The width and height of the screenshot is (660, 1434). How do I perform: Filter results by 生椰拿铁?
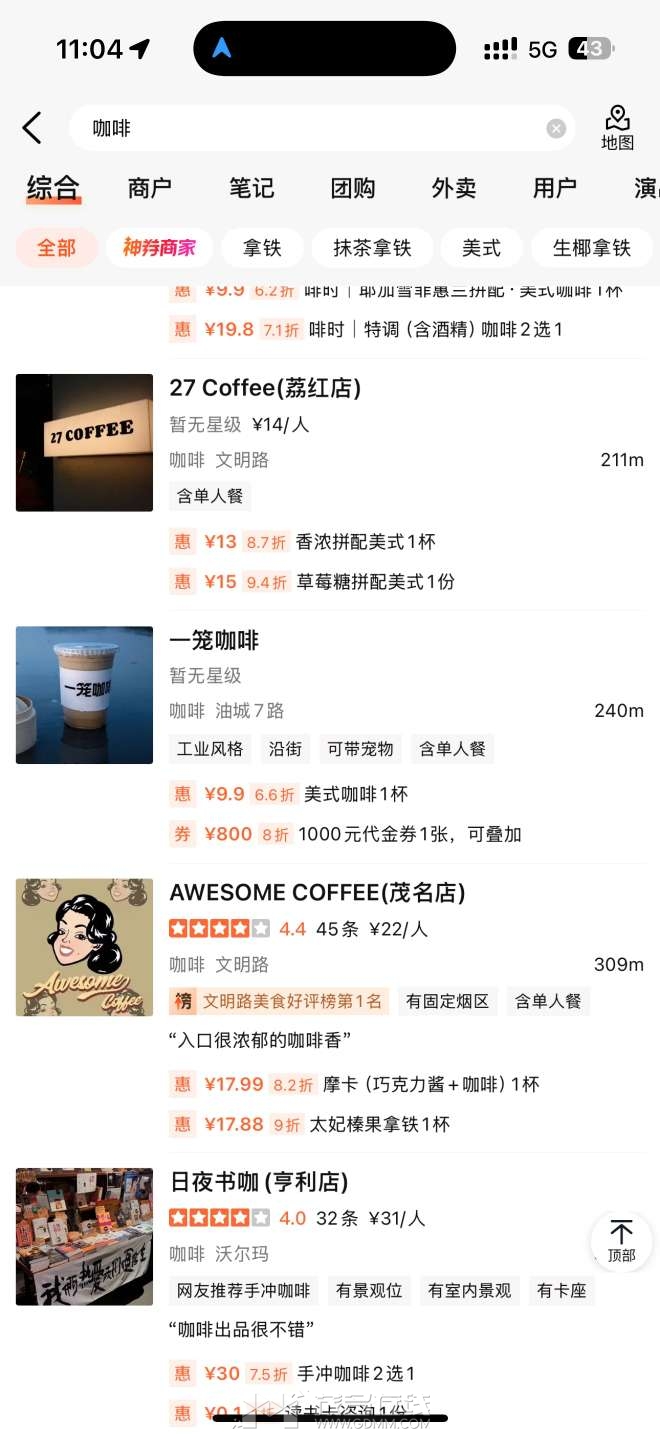(591, 248)
